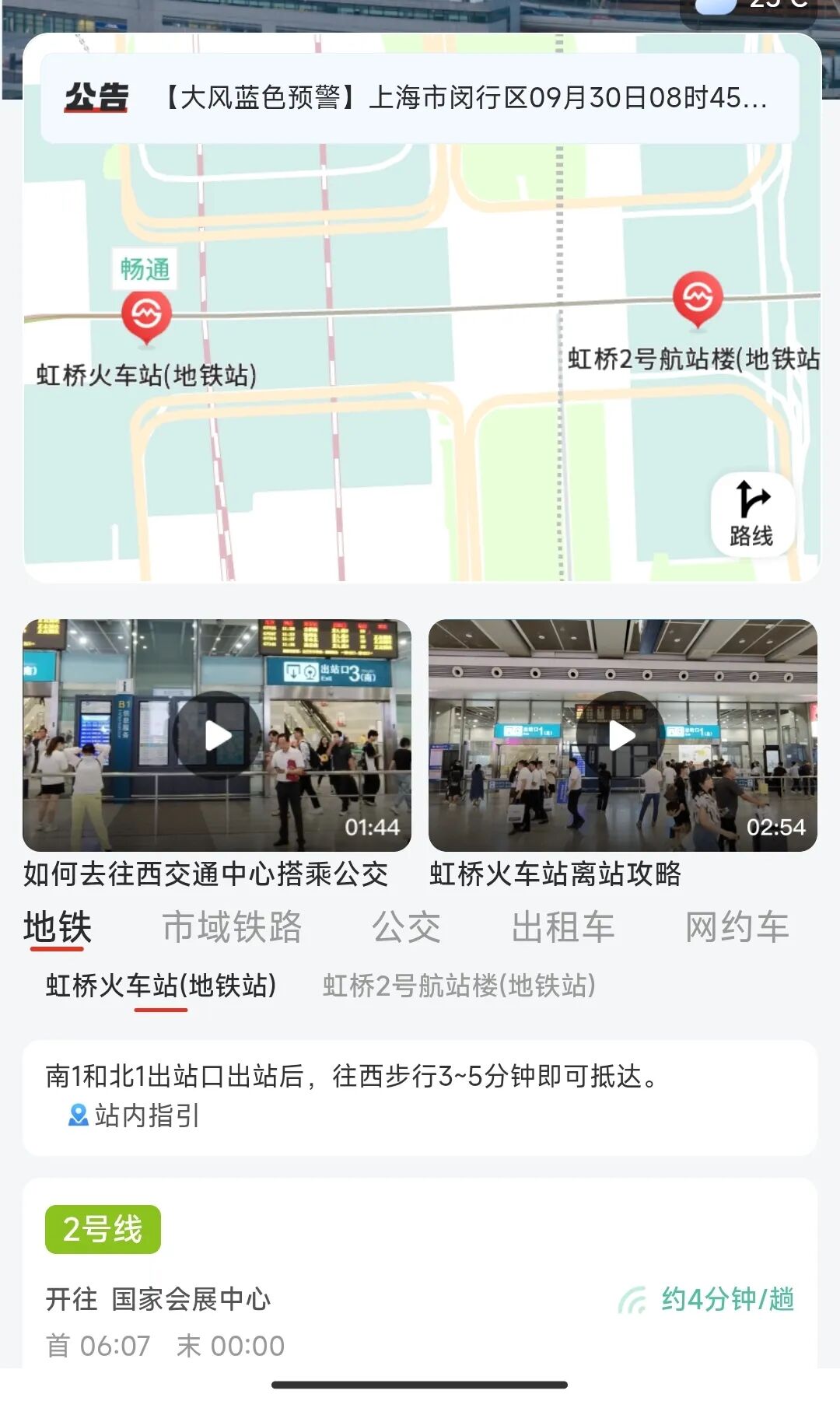Switch to the 出租车 tab
Image resolution: width=840 pixels, height=1401 pixels.
click(563, 927)
